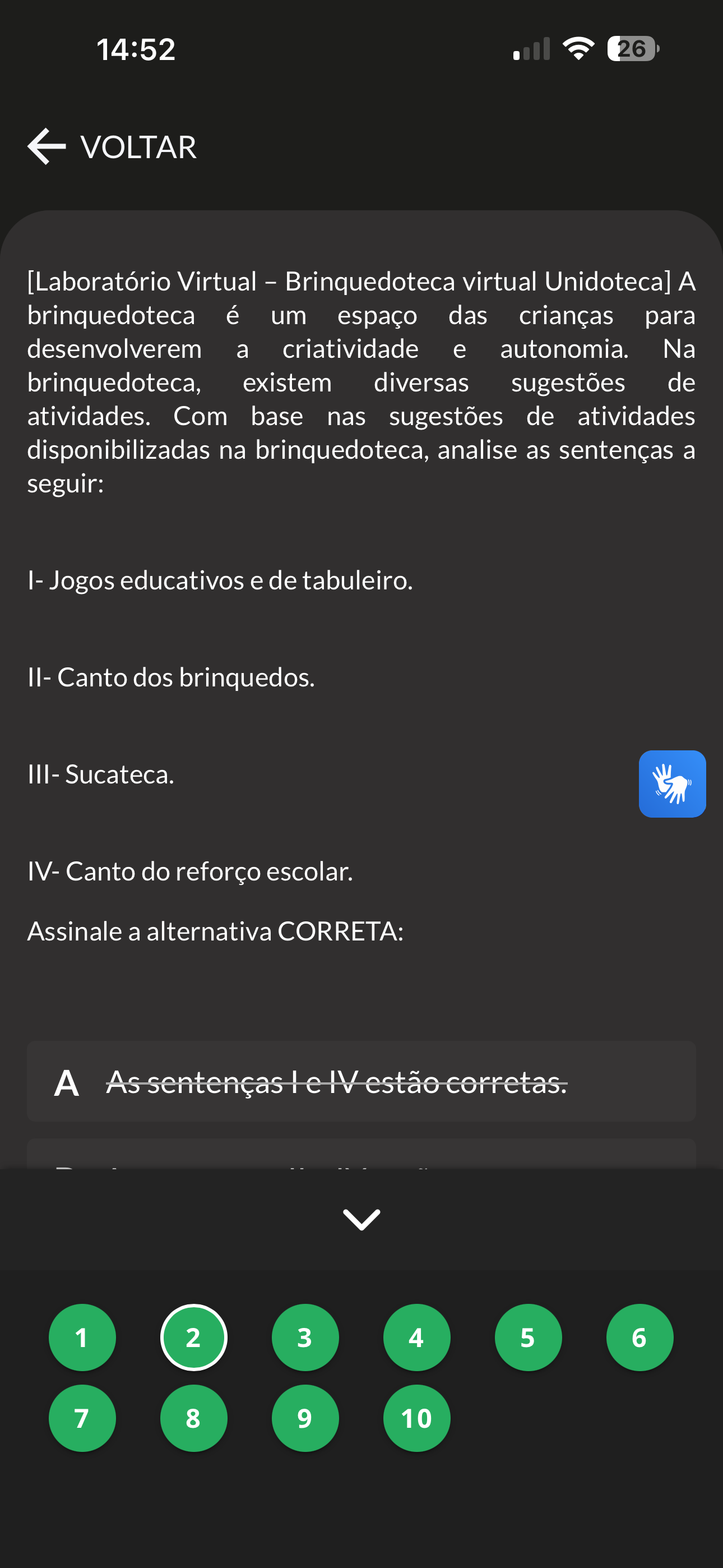The width and height of the screenshot is (723, 1568).
Task: Select answer A, sentenças I e IV
Action: 361,1082
